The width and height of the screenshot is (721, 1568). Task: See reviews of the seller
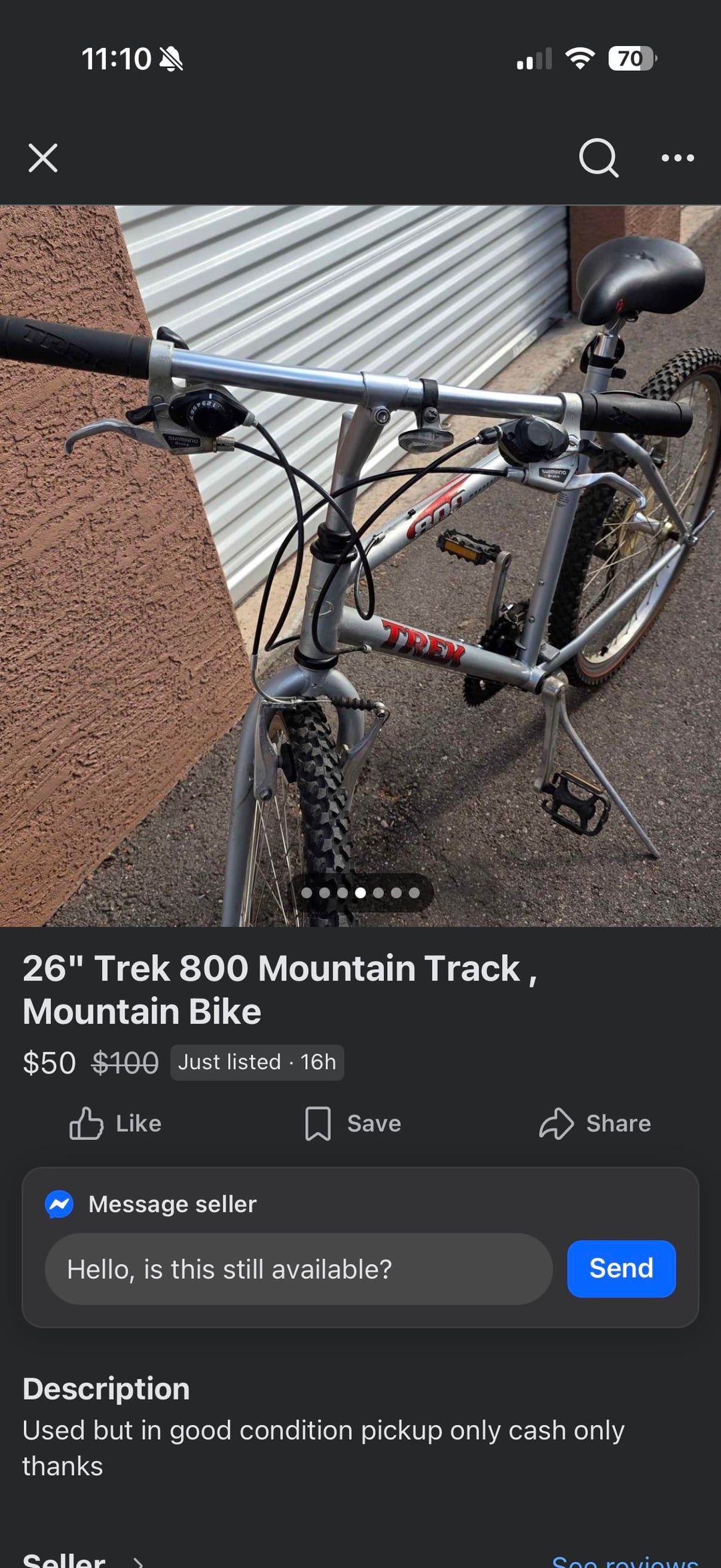click(x=625, y=1561)
